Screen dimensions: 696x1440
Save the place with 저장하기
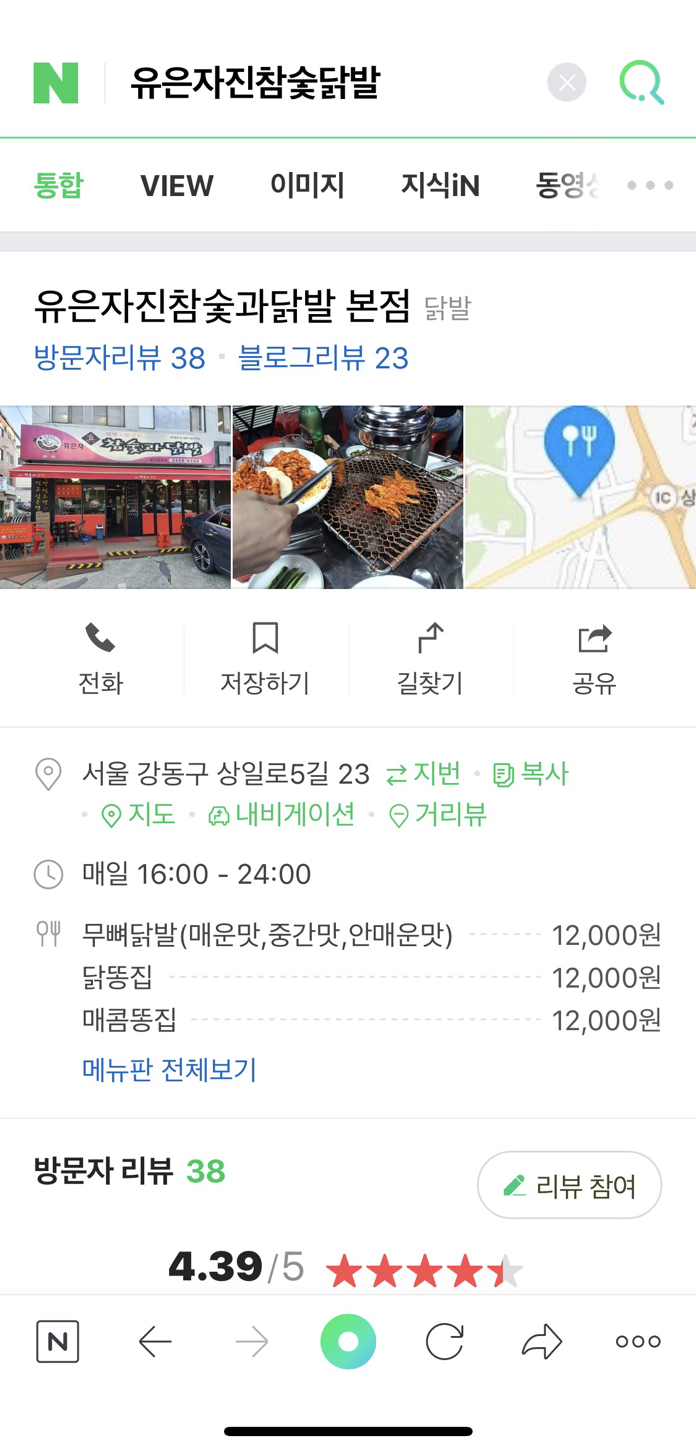pos(265,659)
